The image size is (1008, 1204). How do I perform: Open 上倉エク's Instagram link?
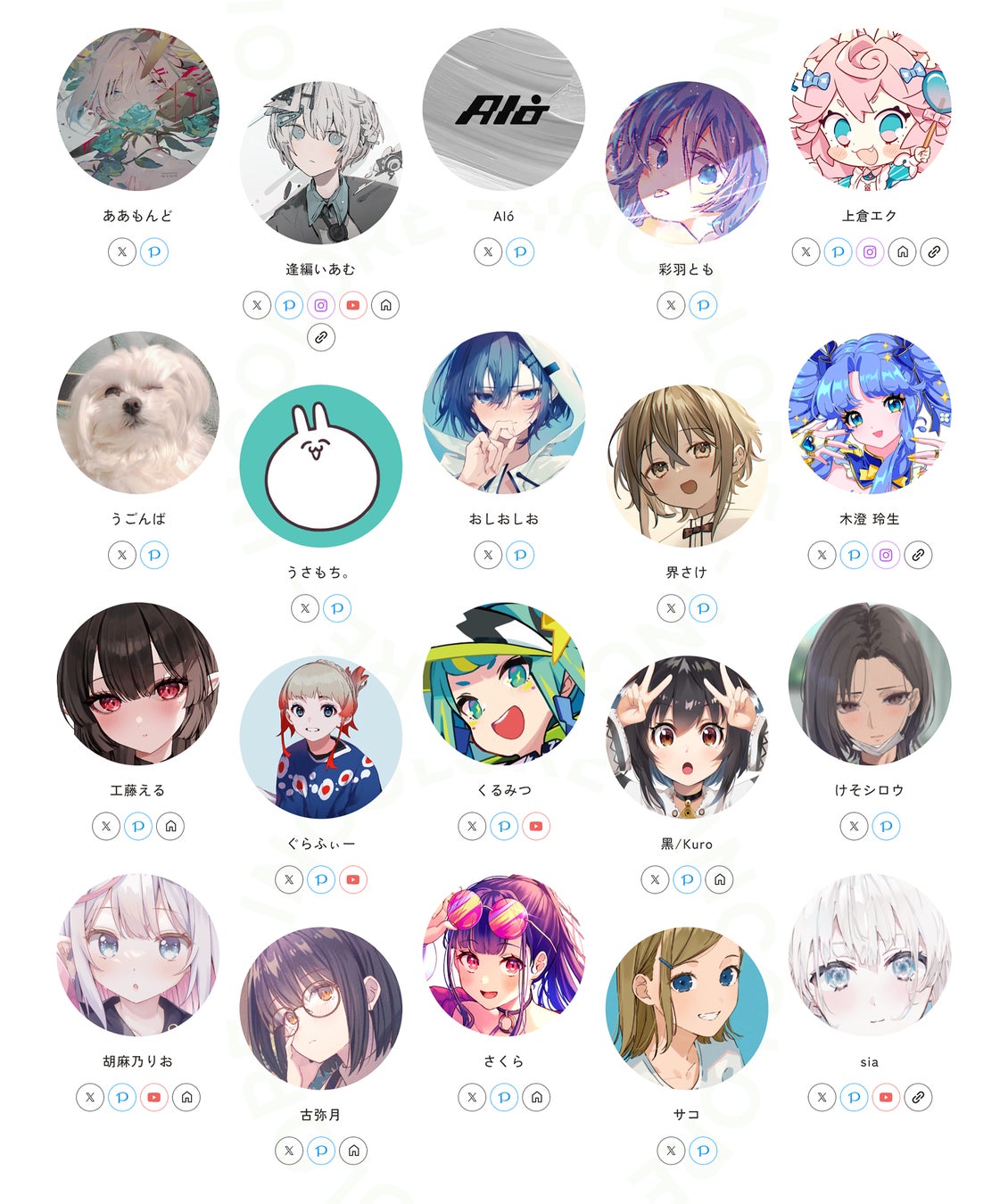click(870, 252)
